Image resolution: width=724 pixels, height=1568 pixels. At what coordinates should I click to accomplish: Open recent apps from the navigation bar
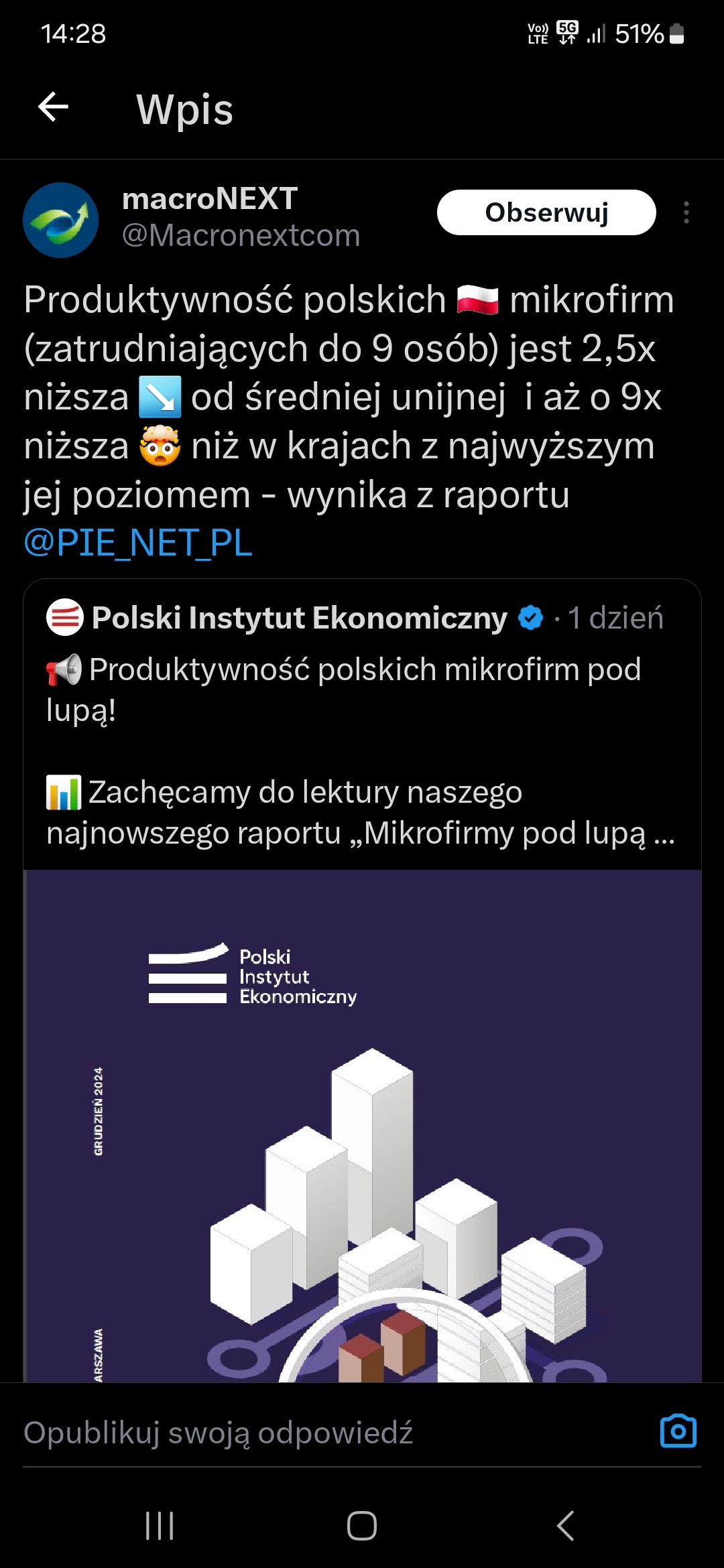160,1526
